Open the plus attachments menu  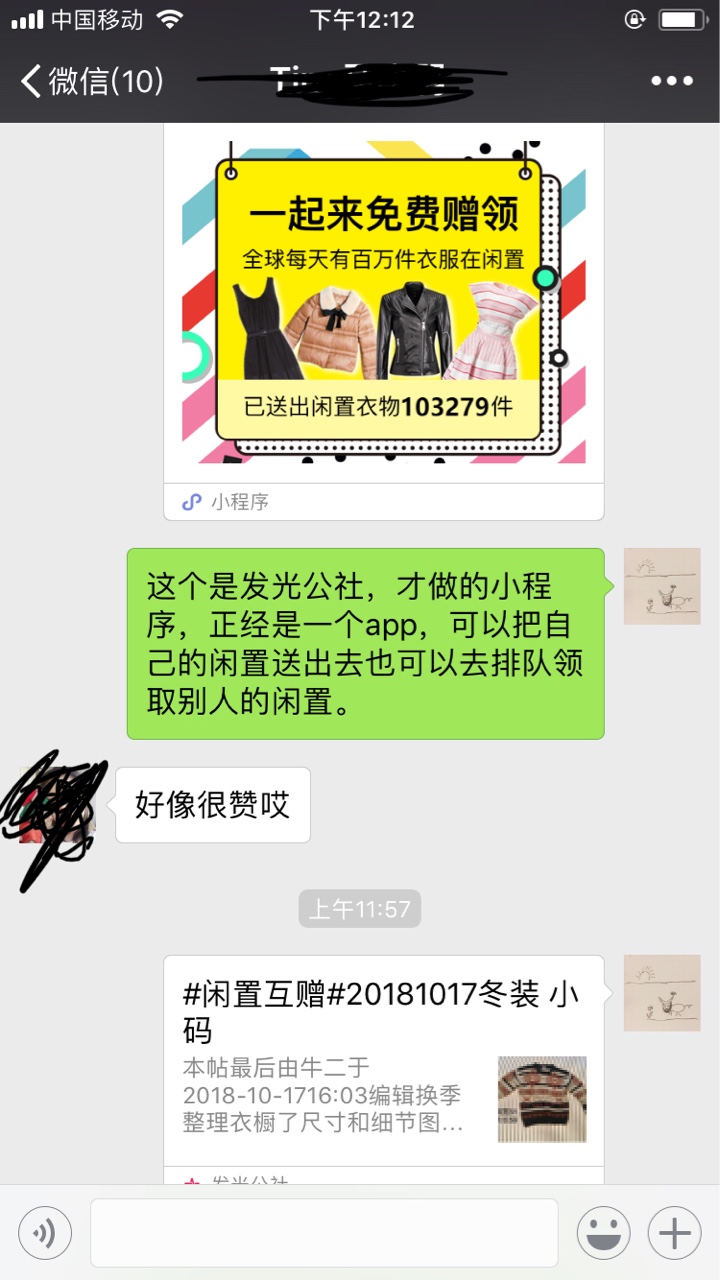[675, 1233]
